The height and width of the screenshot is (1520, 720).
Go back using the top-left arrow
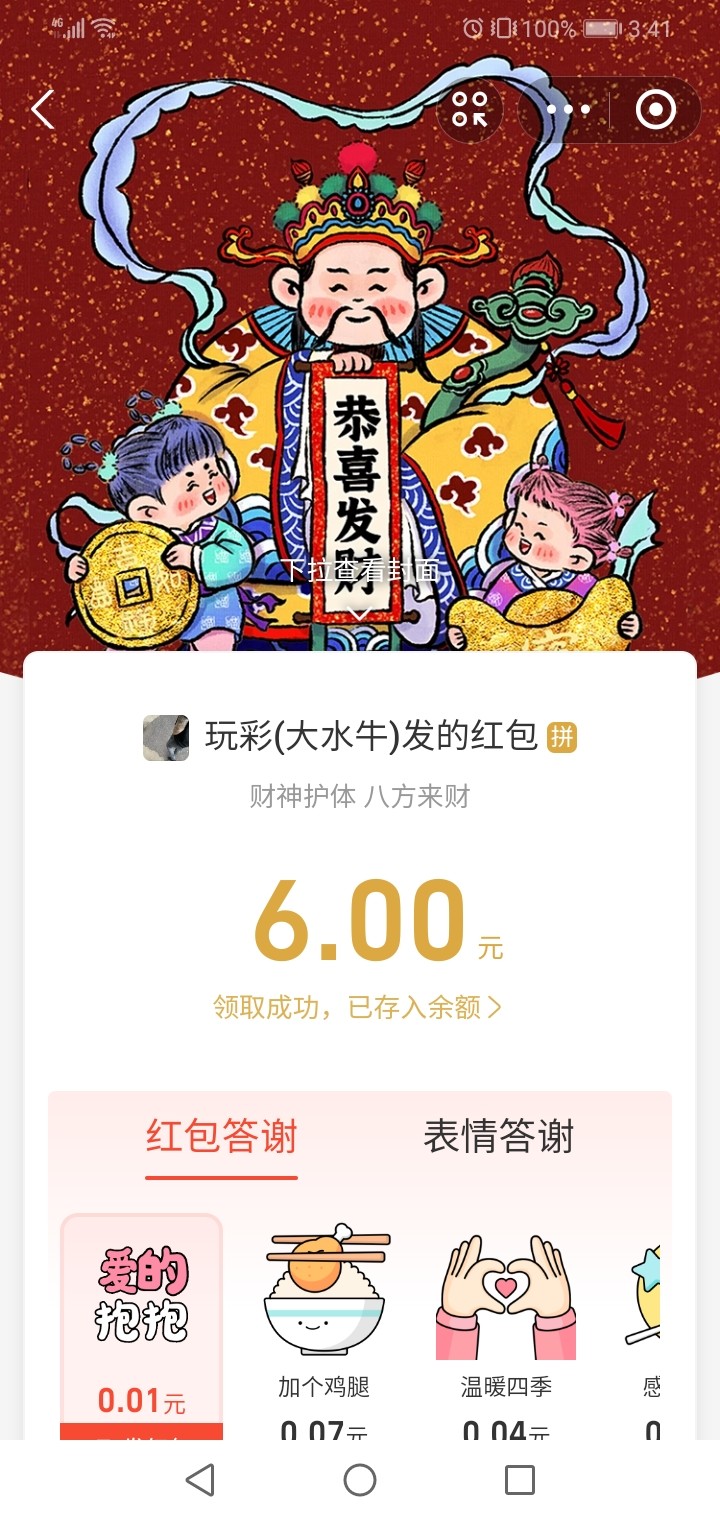(x=43, y=110)
